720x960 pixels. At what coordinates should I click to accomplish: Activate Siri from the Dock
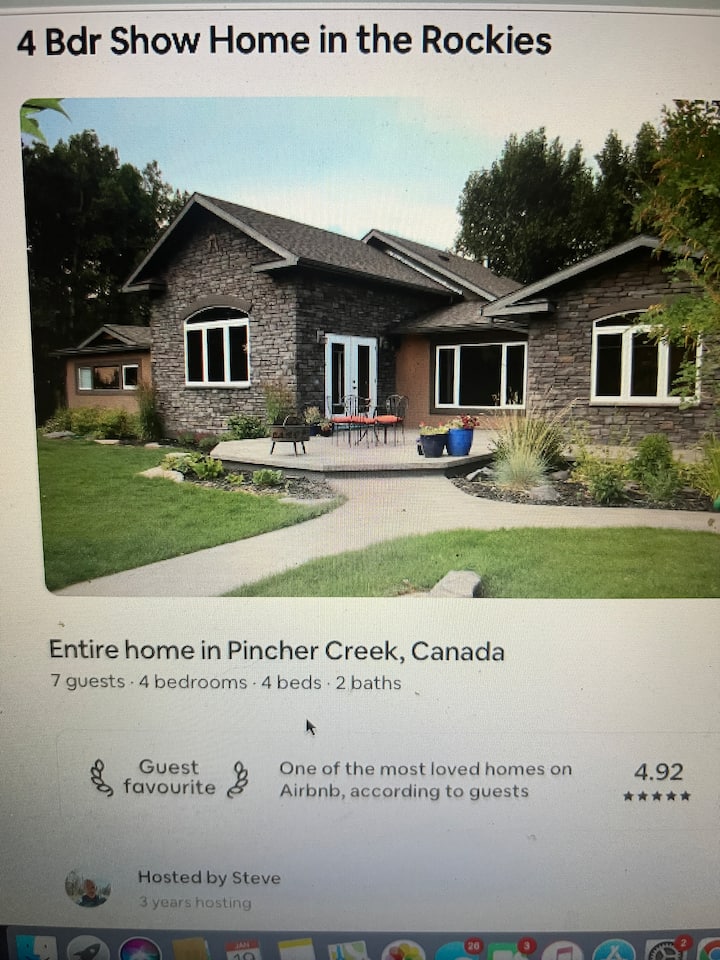[140, 945]
